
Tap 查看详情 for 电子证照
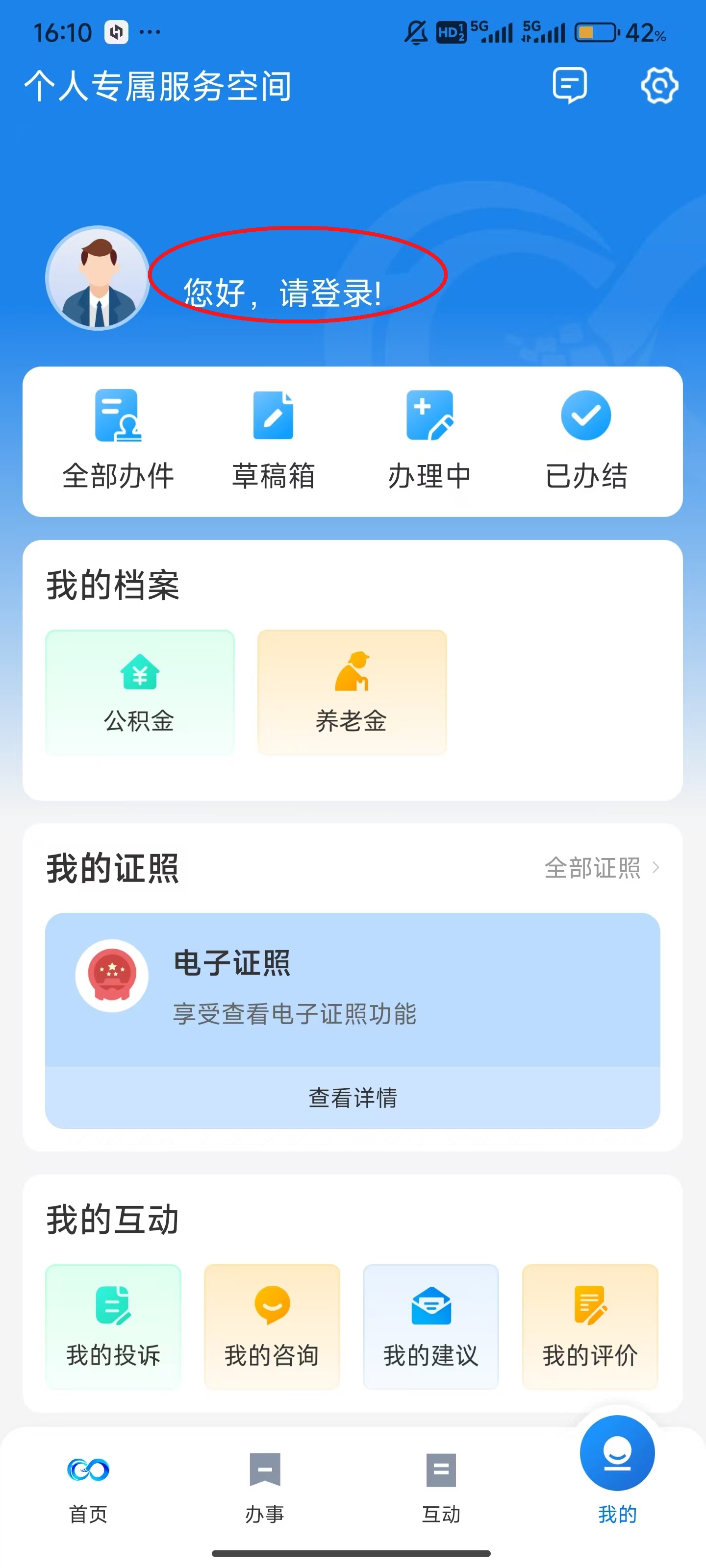[x=353, y=1098]
